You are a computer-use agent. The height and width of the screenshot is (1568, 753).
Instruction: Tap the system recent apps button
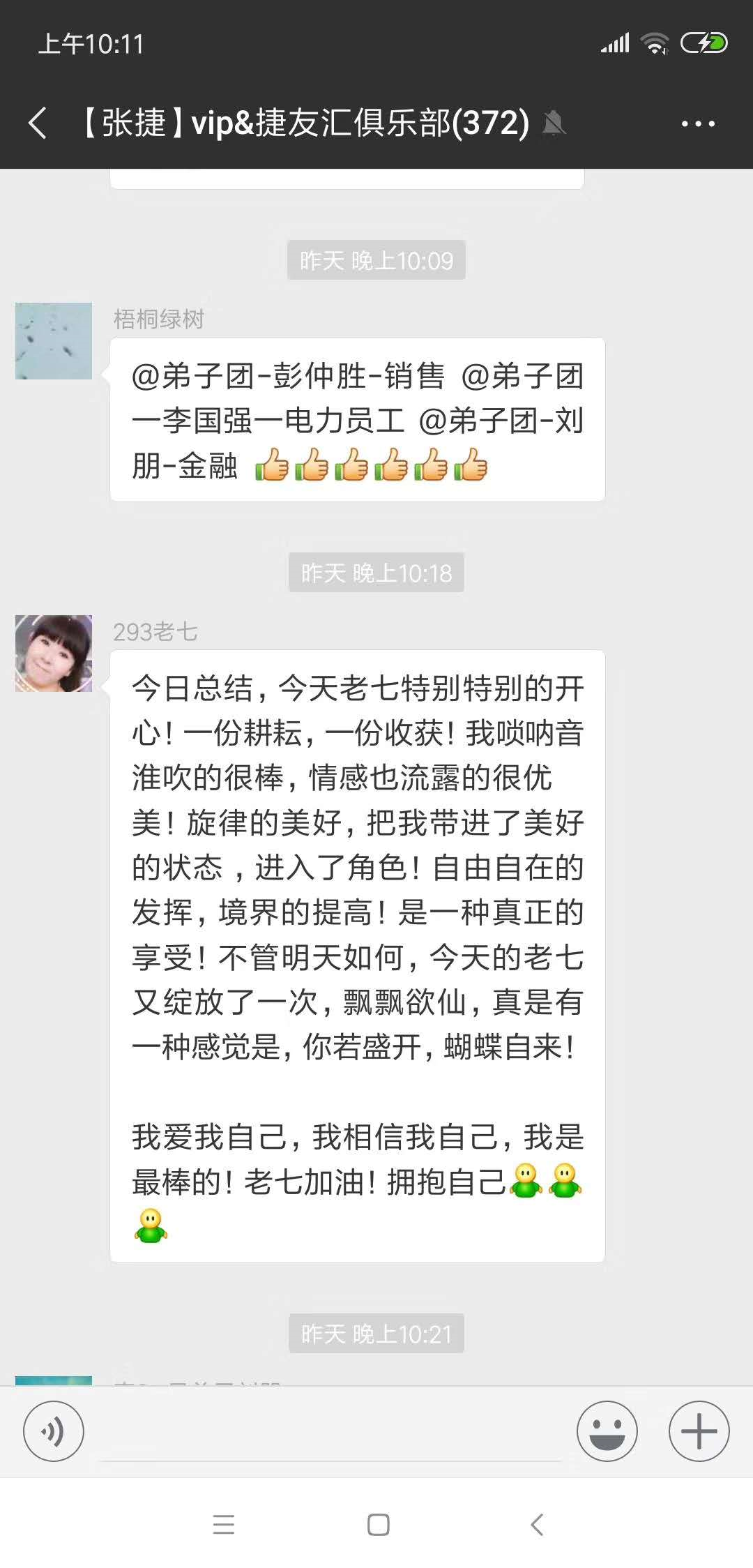point(224,1525)
